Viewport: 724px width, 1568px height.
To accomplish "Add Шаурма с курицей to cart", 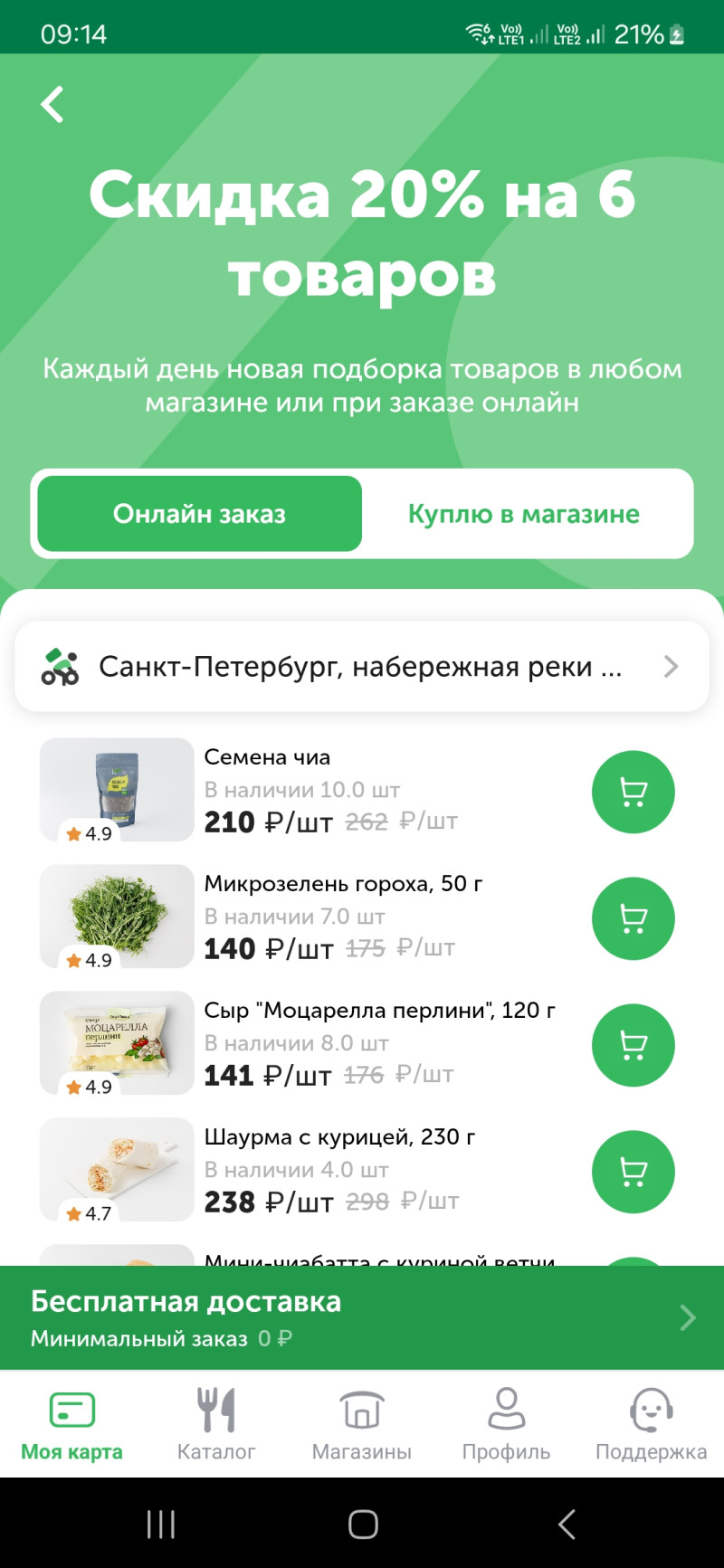I will pos(633,1172).
